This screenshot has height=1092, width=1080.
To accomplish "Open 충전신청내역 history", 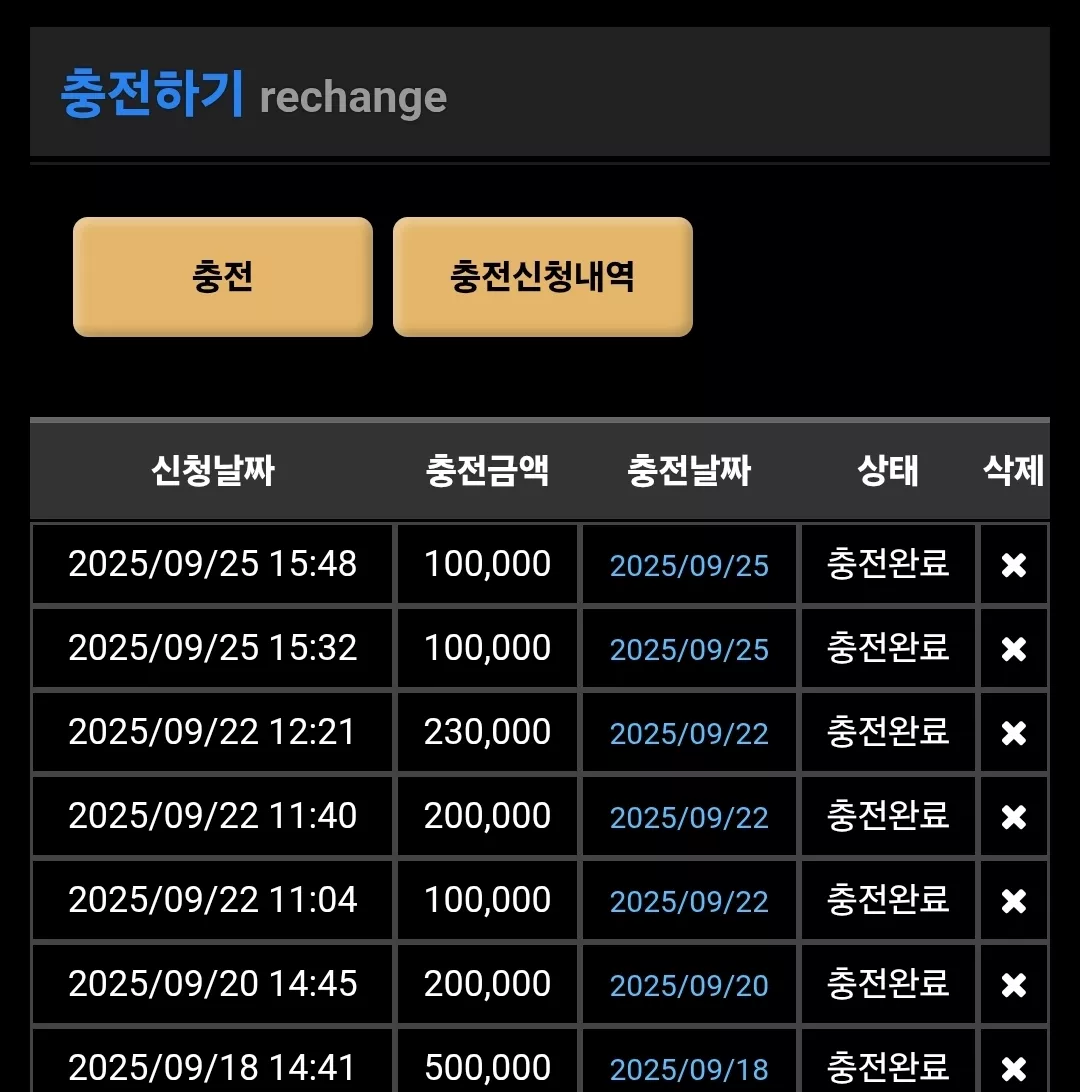I will [542, 276].
